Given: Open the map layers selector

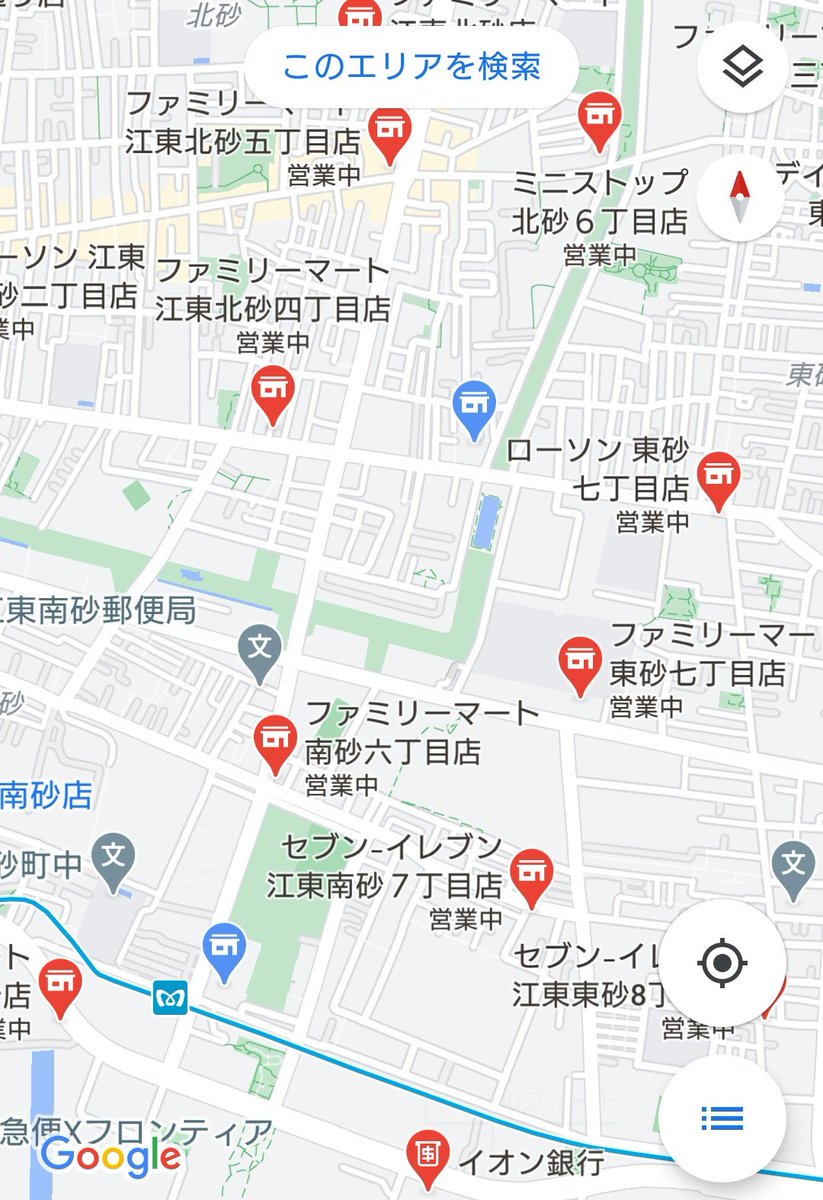Looking at the screenshot, I should point(741,68).
